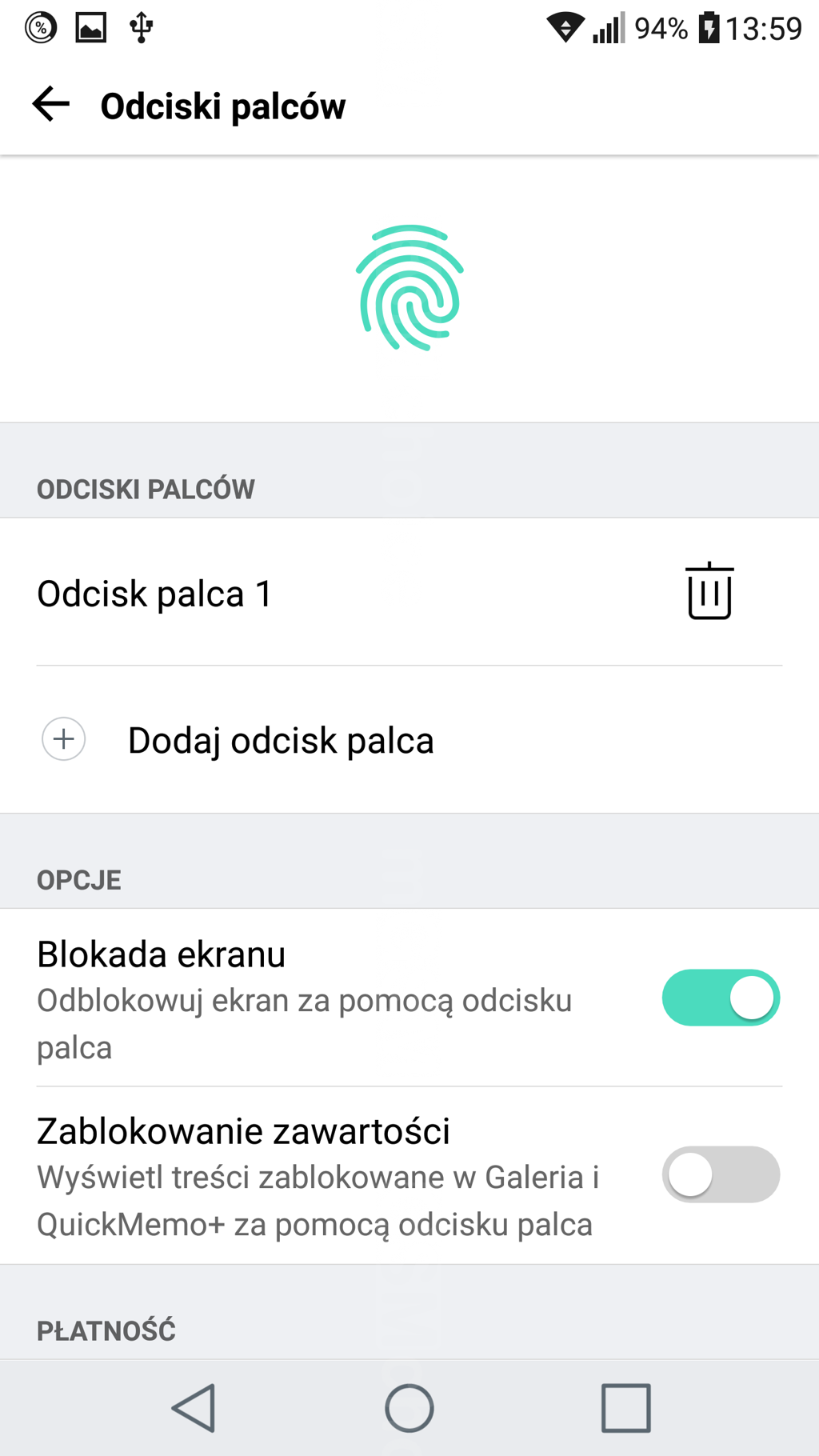Turn off Blokada ekranu switch
This screenshot has height=1456, width=819.
pos(721,998)
